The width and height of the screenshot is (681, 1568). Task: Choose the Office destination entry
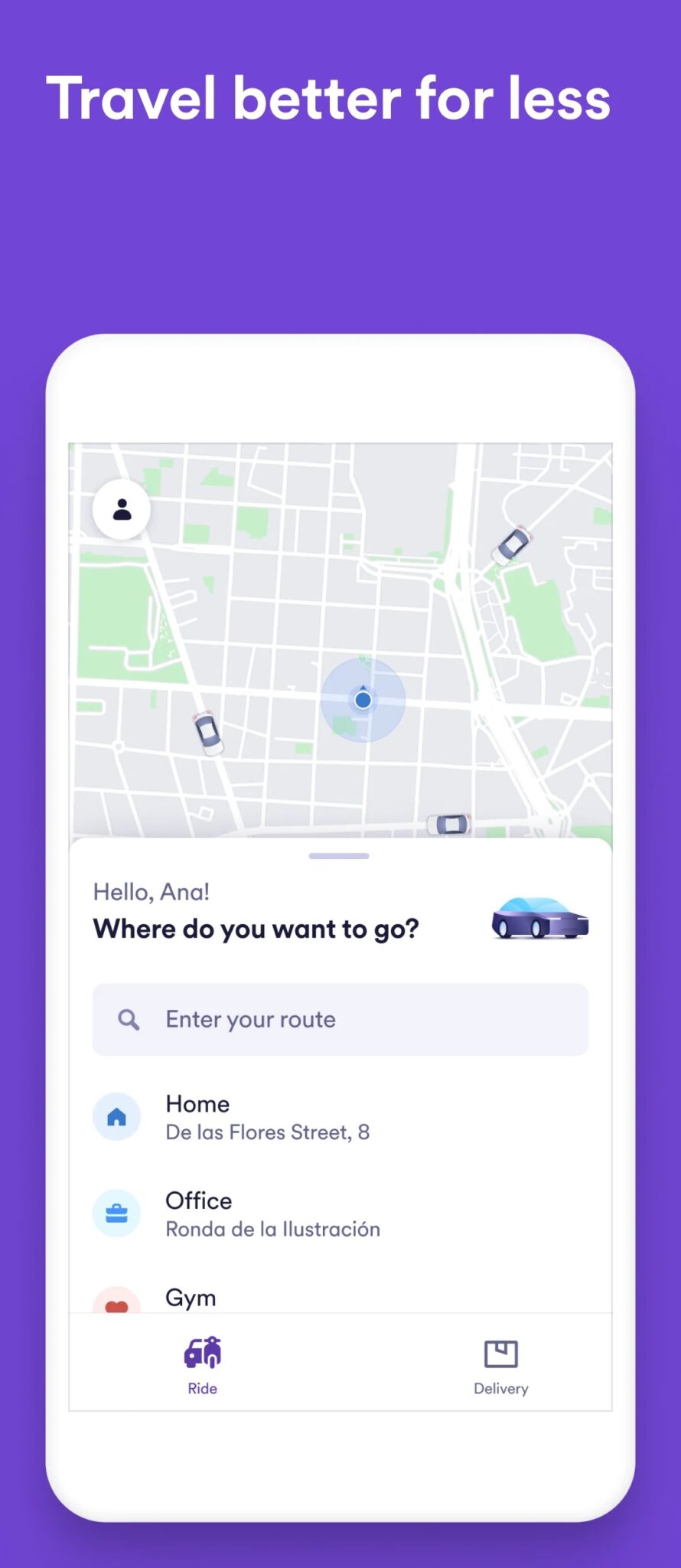coord(273,1213)
